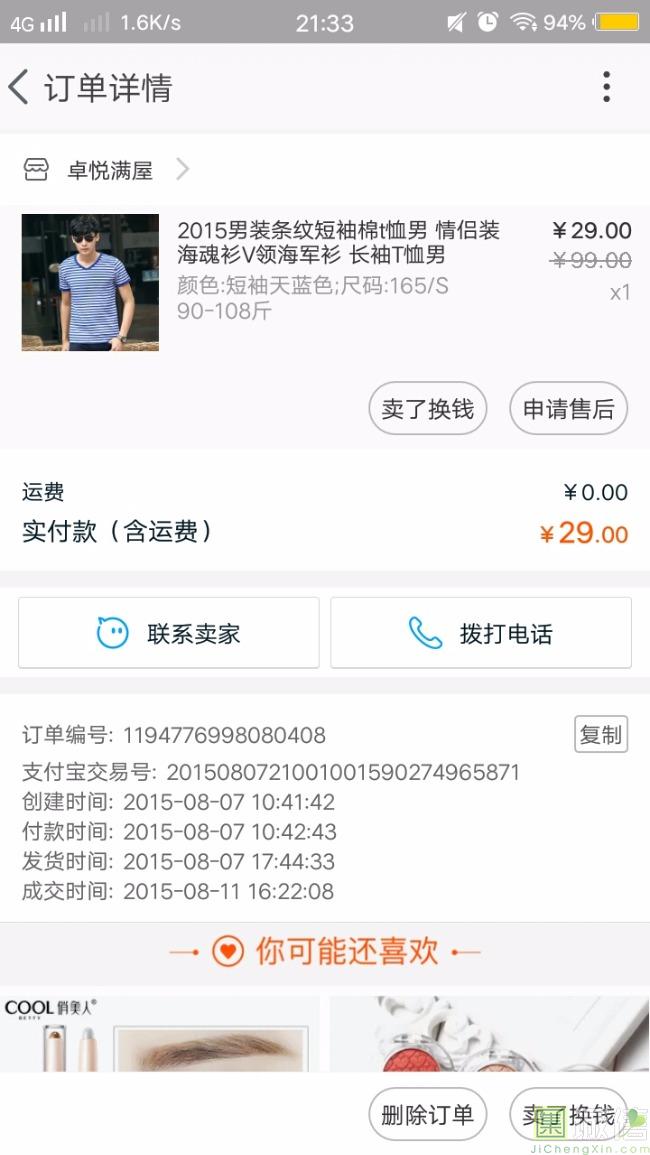Open the 卓悦满屋 store page

point(108,171)
